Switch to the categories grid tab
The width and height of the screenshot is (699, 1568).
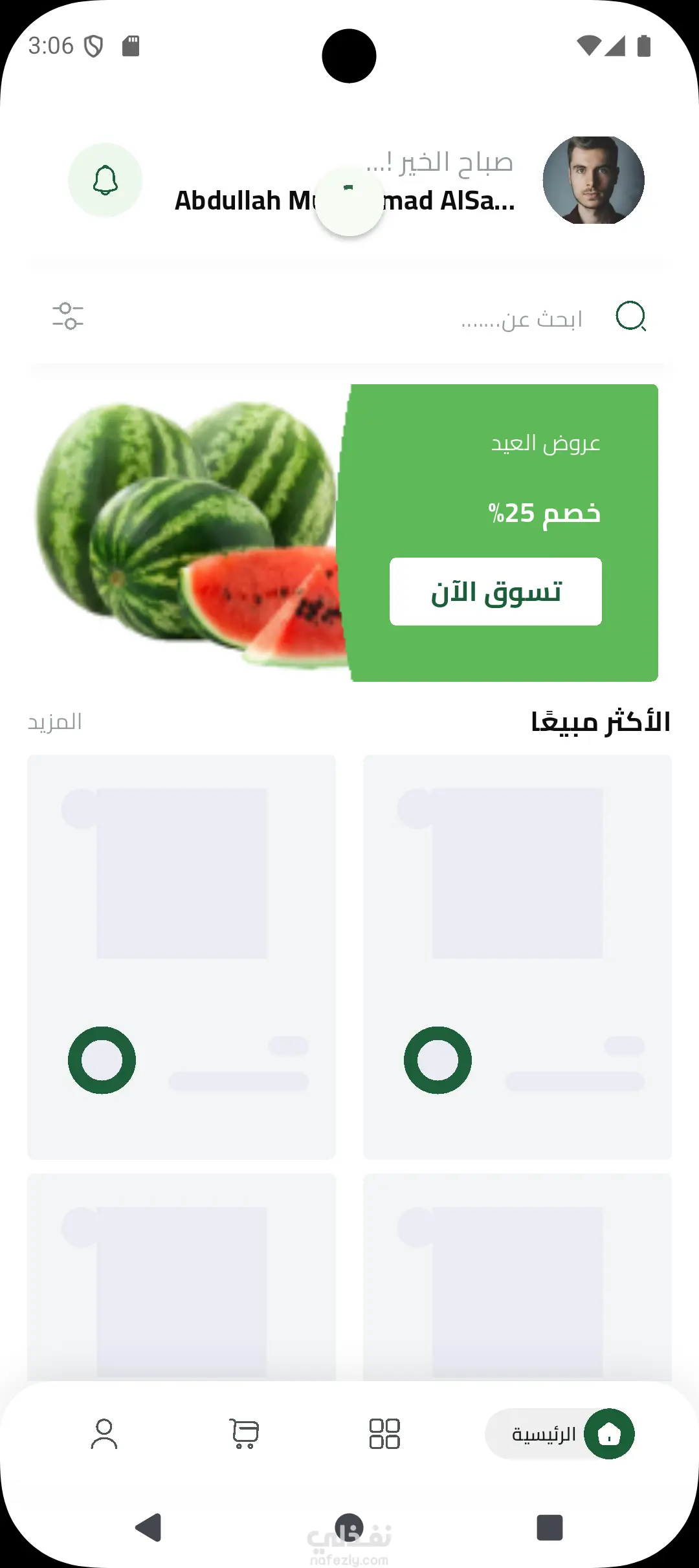coord(384,1434)
